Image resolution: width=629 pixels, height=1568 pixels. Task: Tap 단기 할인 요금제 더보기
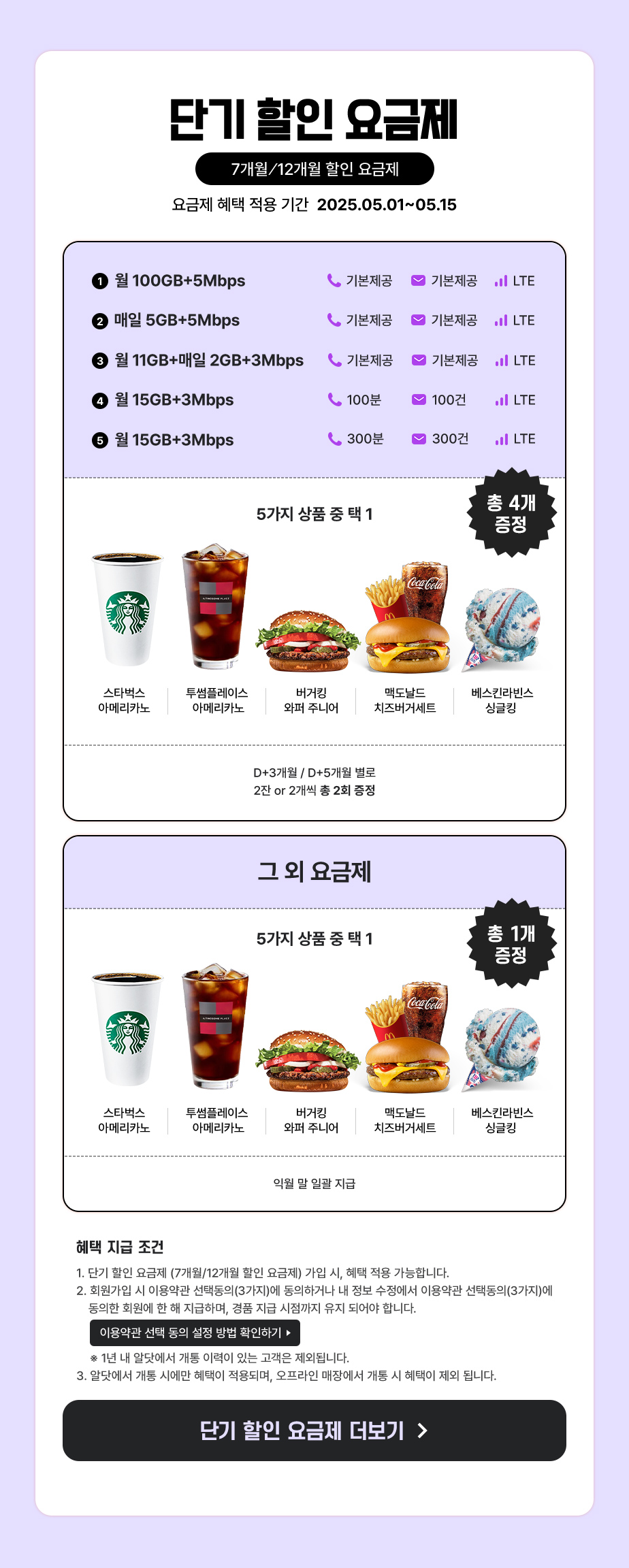(314, 1430)
